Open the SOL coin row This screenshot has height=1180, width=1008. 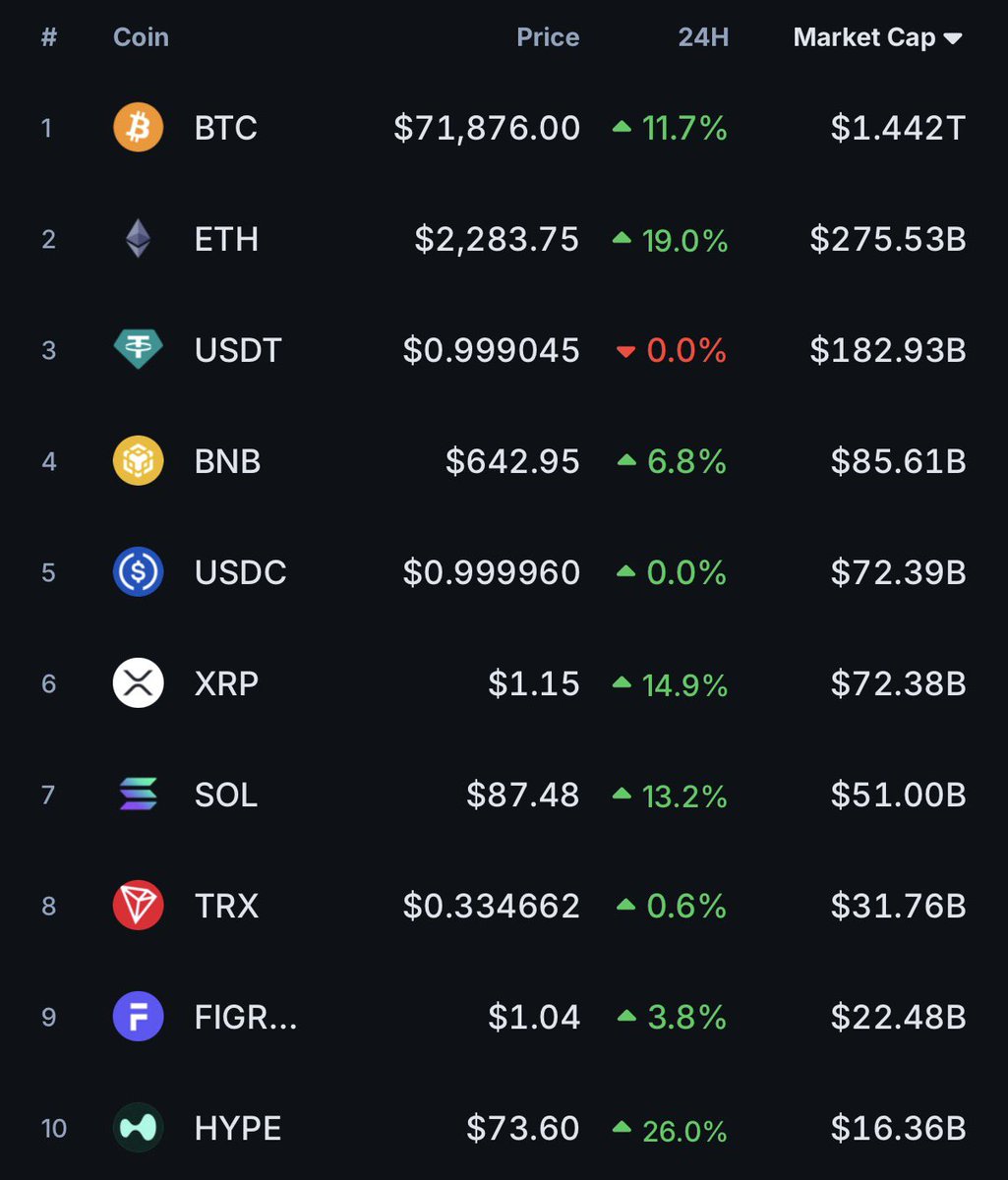click(x=504, y=795)
